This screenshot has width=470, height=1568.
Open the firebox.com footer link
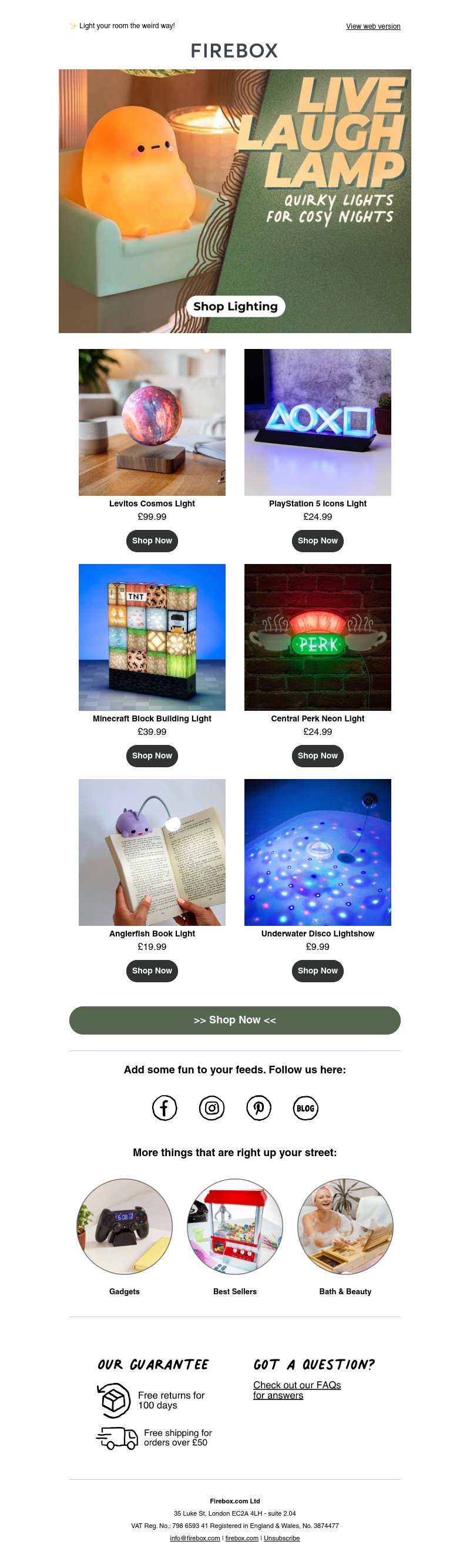[241, 1538]
